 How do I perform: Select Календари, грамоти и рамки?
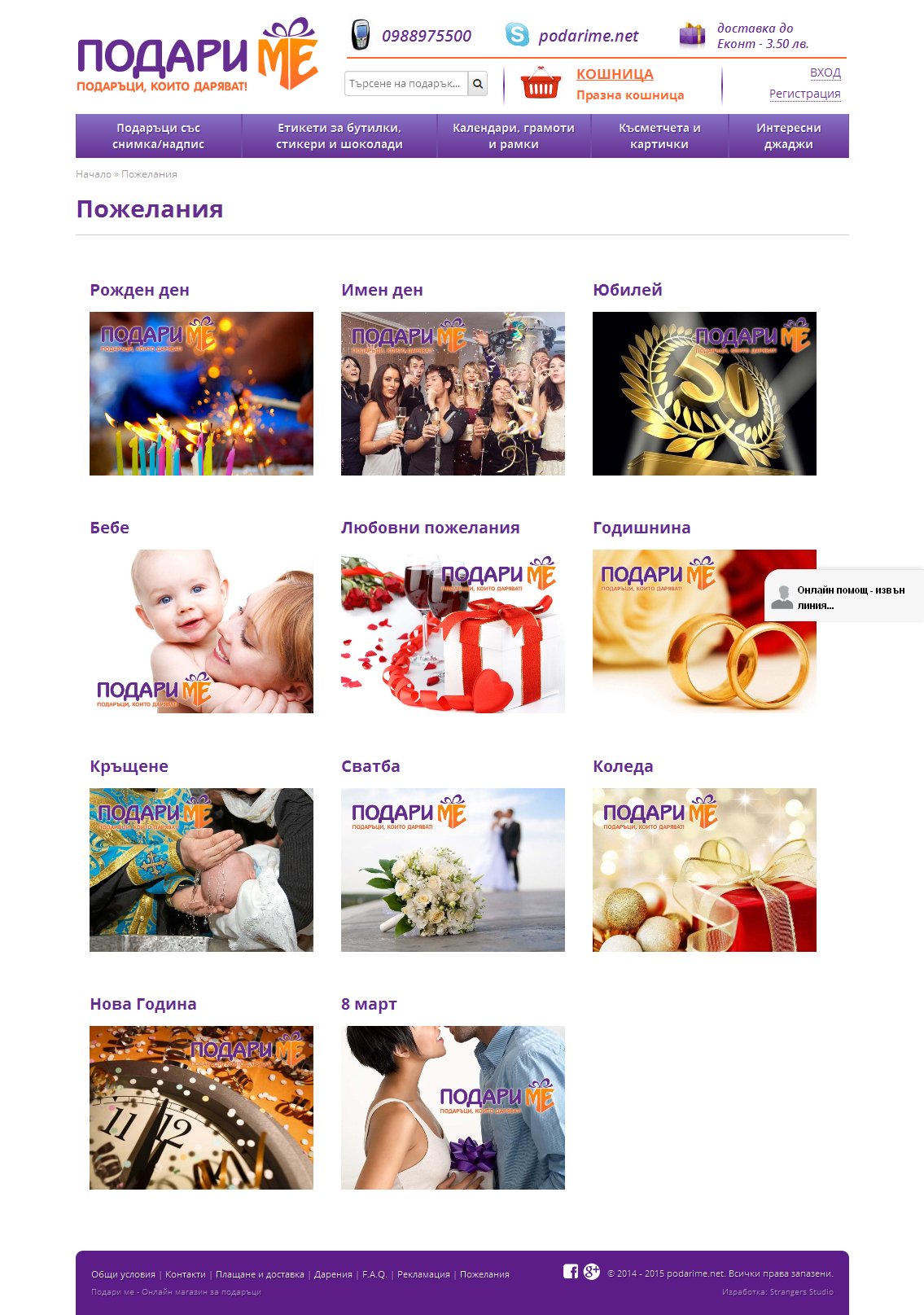[513, 136]
